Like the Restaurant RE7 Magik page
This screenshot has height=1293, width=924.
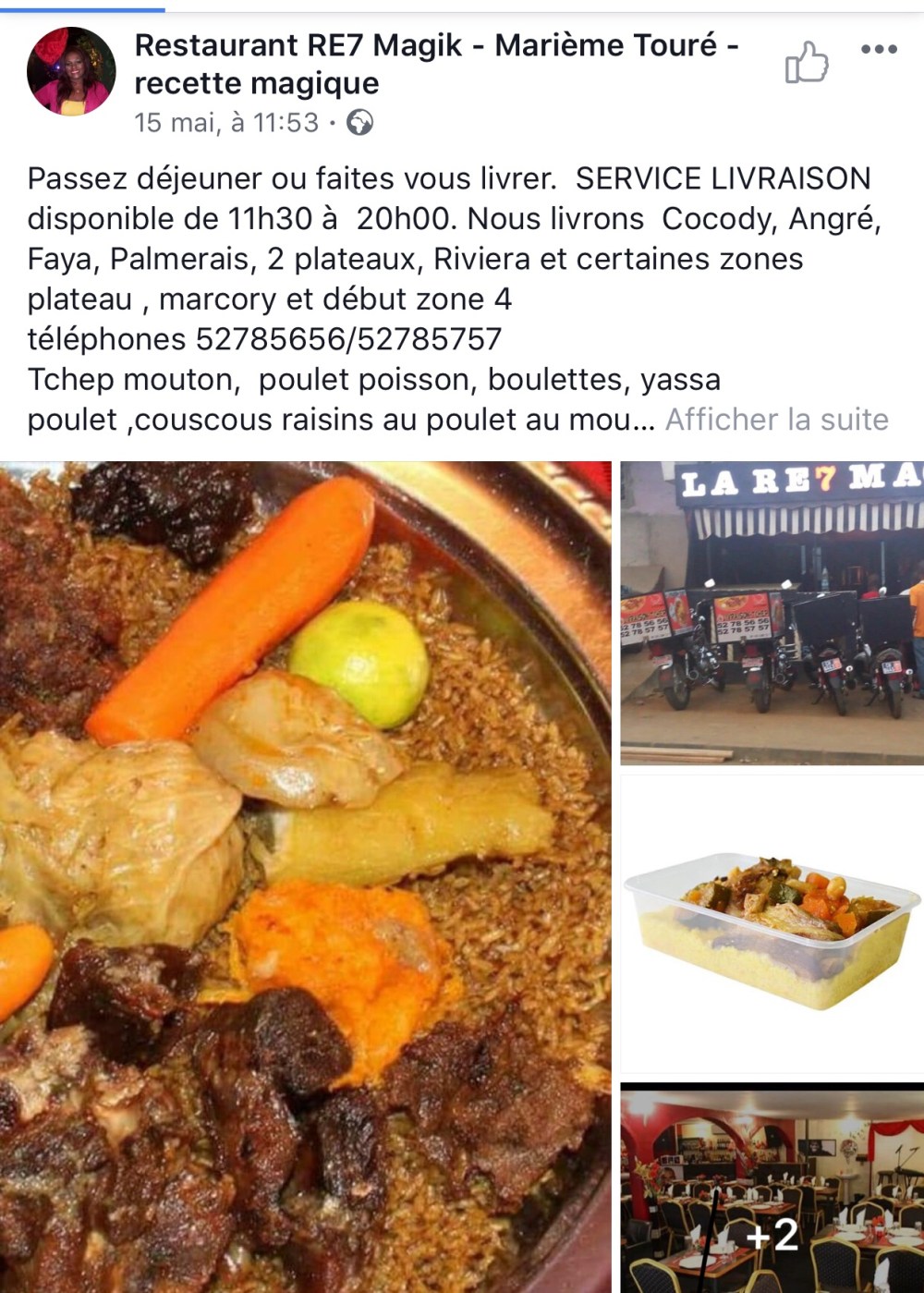pos(807,63)
